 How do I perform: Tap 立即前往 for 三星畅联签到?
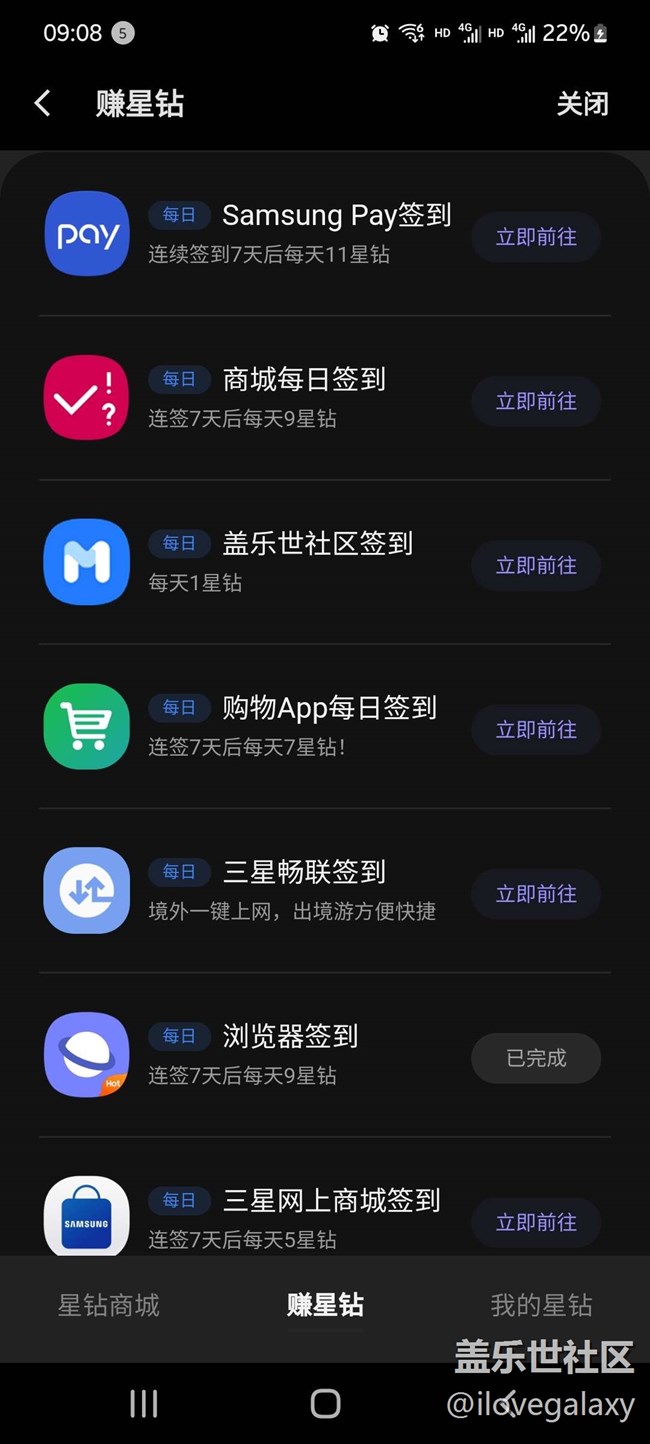[x=536, y=894]
